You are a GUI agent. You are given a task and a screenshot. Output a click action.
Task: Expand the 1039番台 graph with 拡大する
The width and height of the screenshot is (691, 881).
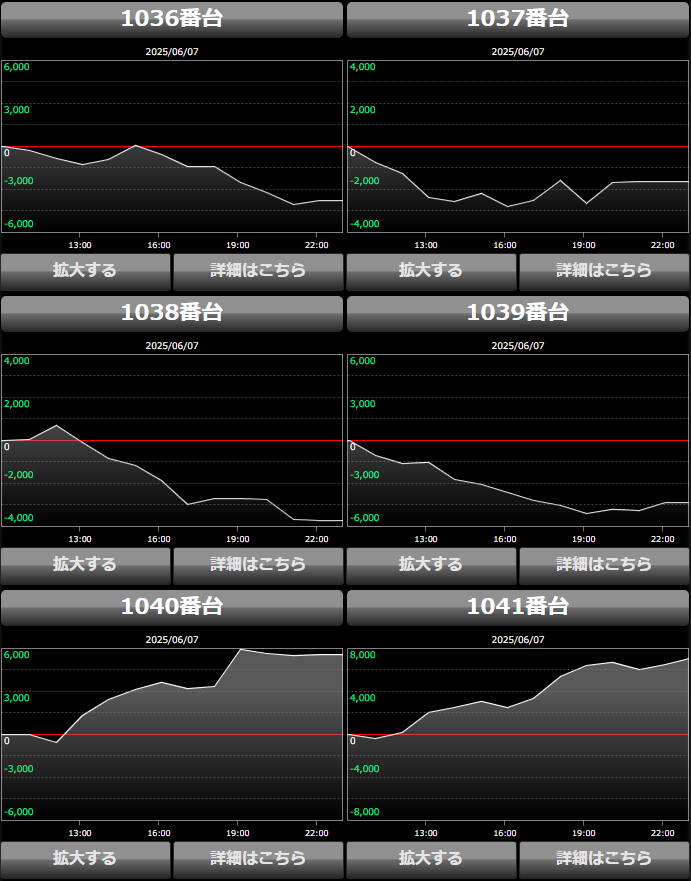click(x=431, y=565)
